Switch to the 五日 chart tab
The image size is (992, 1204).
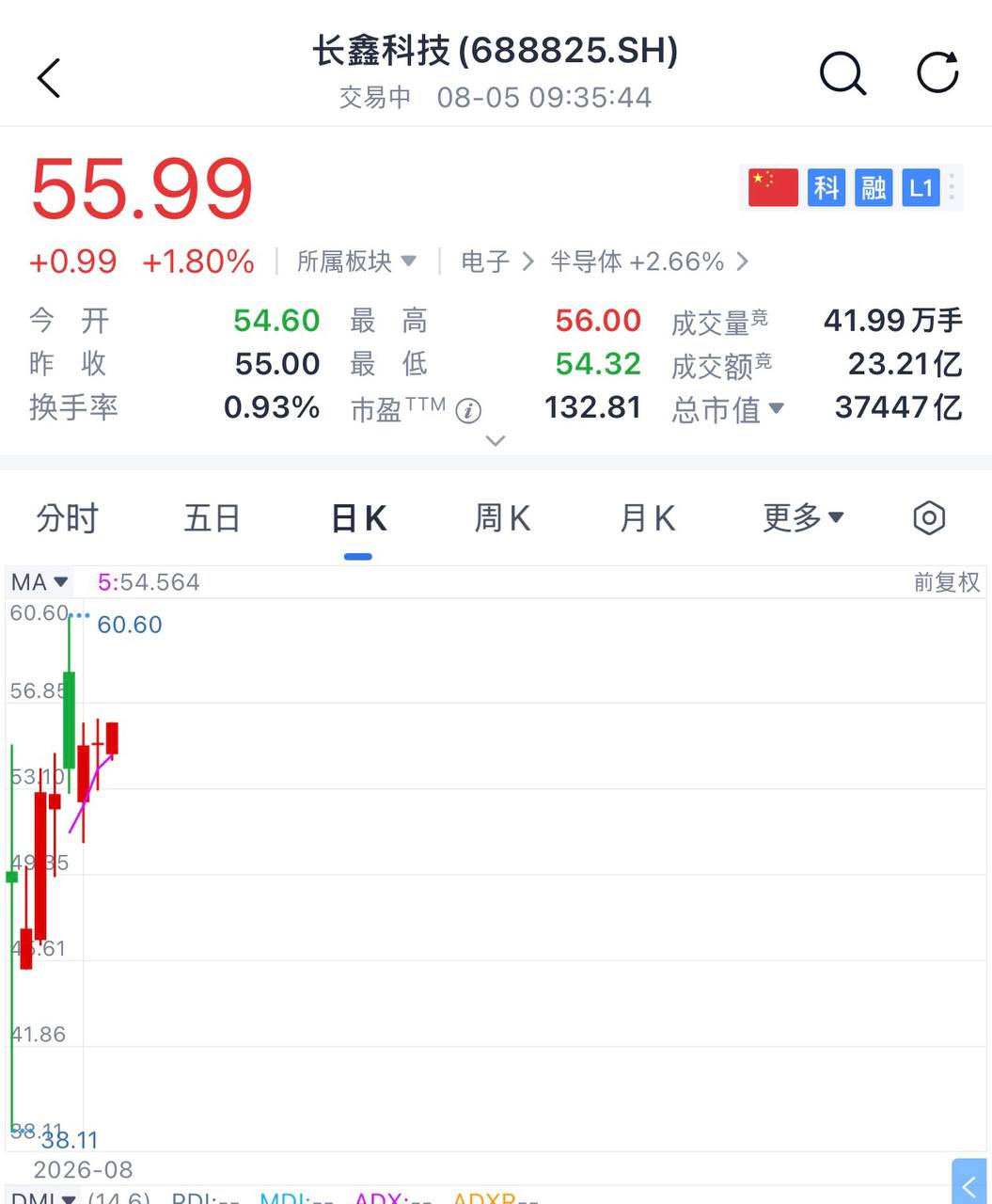tap(212, 518)
